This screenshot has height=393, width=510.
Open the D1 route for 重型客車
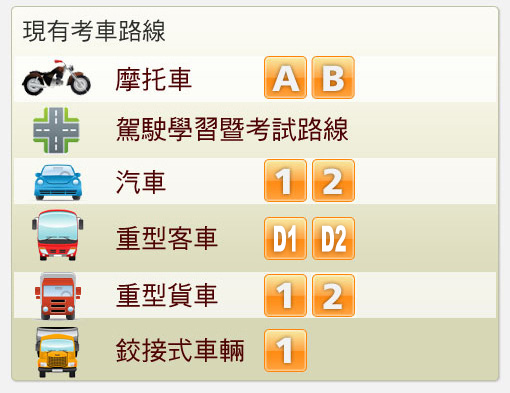pos(285,239)
